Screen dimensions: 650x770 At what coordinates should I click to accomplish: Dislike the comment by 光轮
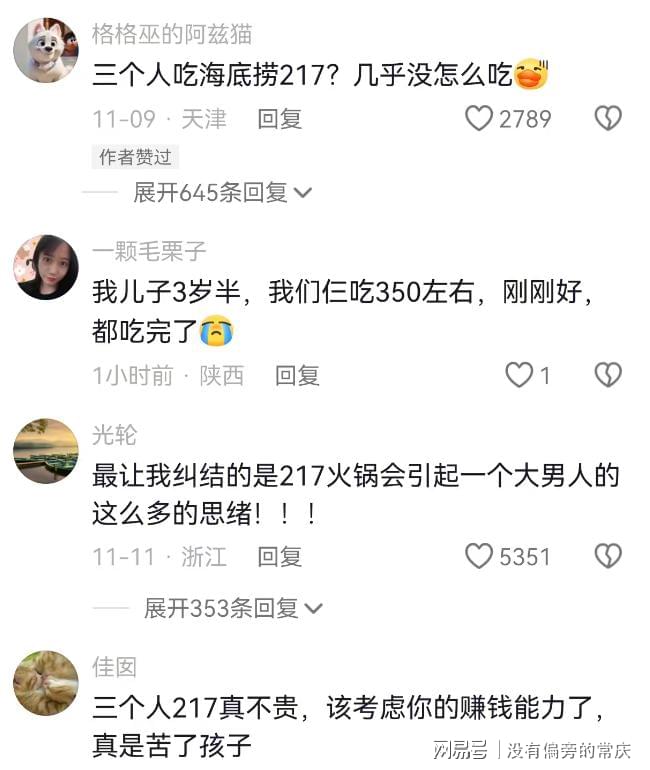(x=608, y=556)
